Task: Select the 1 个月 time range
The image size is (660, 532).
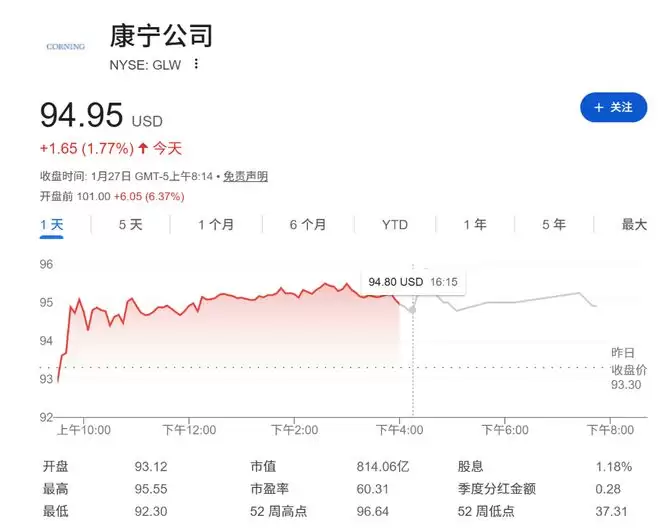Action: pyautogui.click(x=216, y=225)
